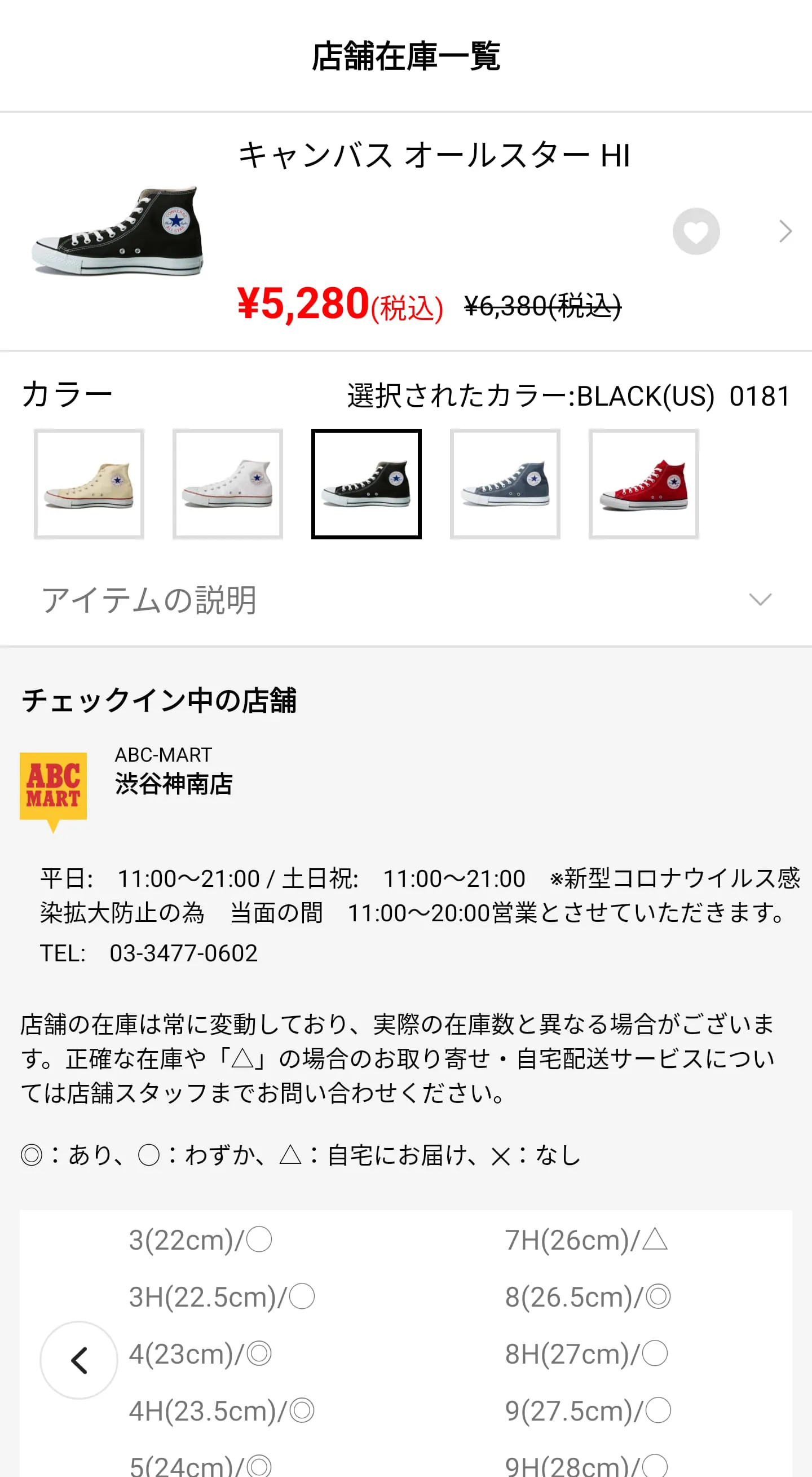Tap the previous store arrow in size list
The image size is (812, 1477).
(x=78, y=1359)
